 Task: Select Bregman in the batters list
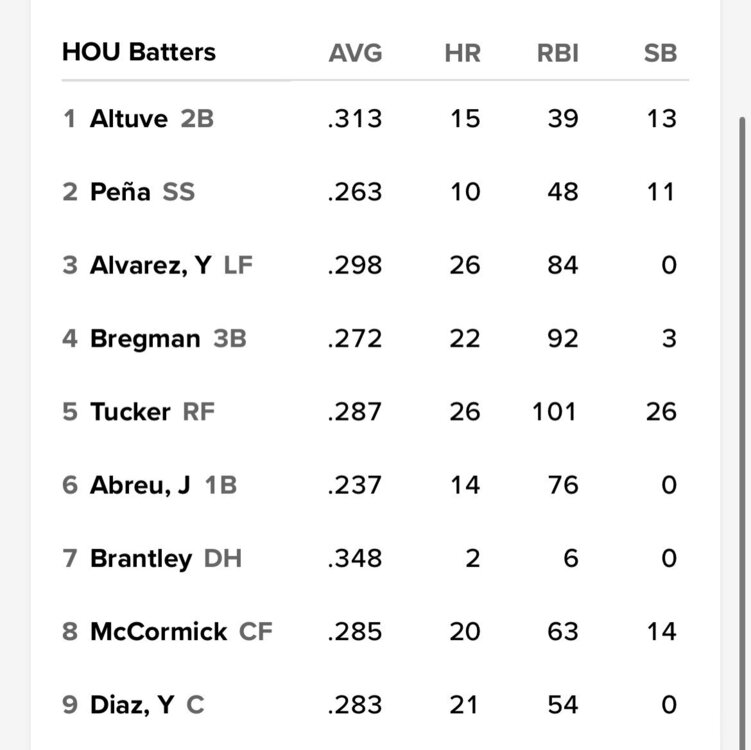point(145,339)
